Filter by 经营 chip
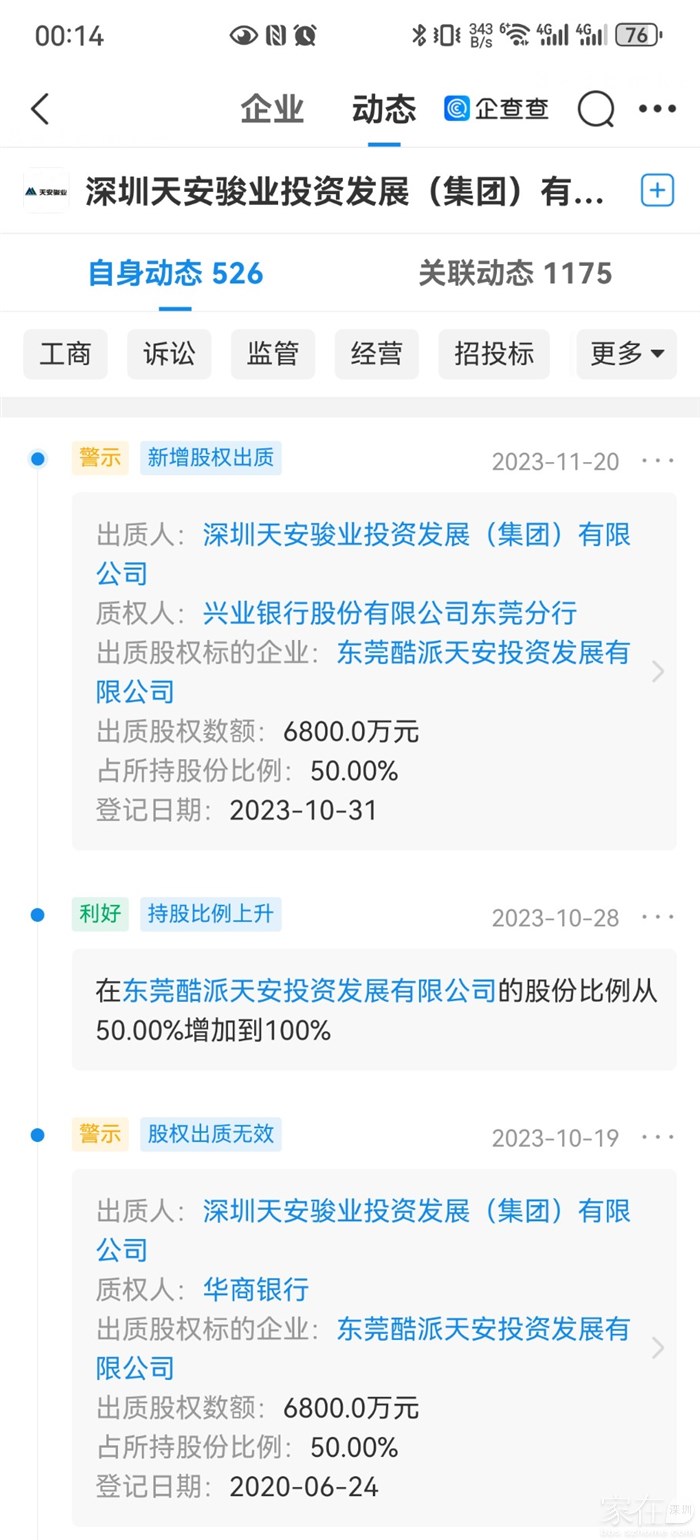Viewport: 700px width, 1540px height. [x=377, y=354]
